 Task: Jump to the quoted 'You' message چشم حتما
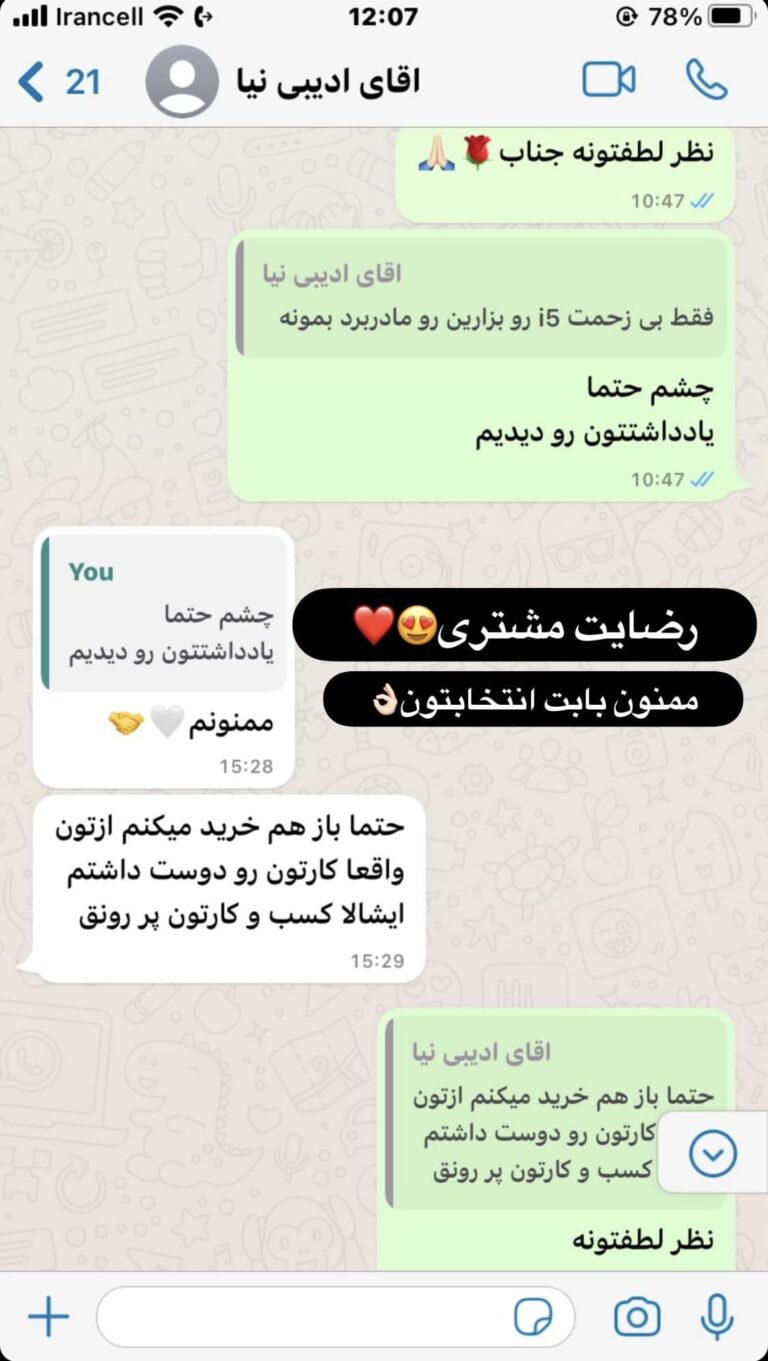(166, 612)
